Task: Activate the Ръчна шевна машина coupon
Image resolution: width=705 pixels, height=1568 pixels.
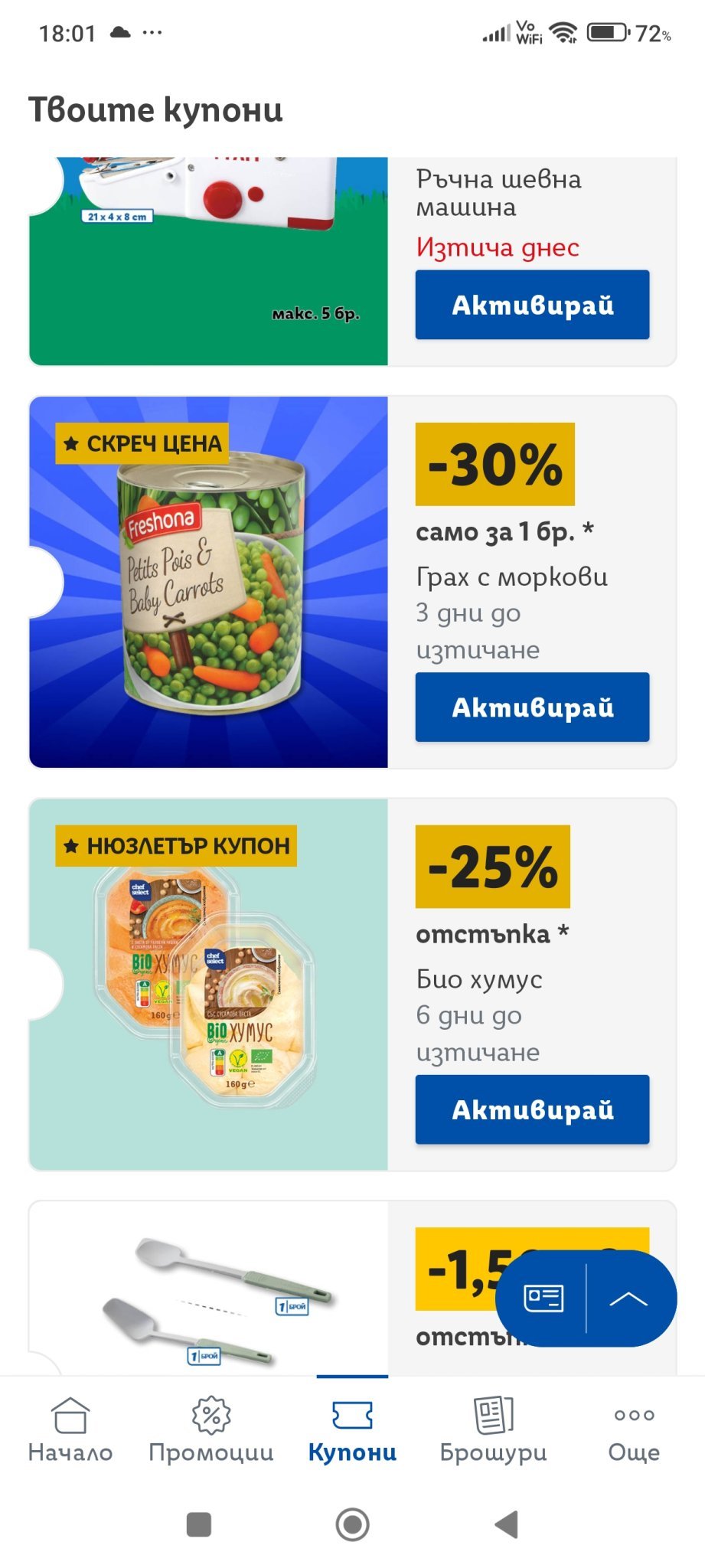Action: click(532, 305)
